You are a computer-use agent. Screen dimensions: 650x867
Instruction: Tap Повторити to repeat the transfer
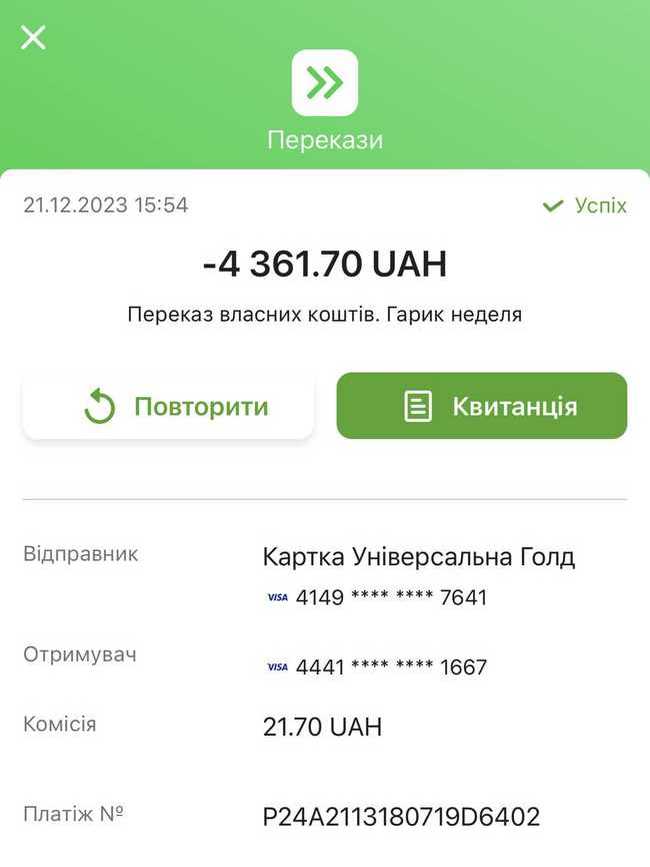pos(168,407)
